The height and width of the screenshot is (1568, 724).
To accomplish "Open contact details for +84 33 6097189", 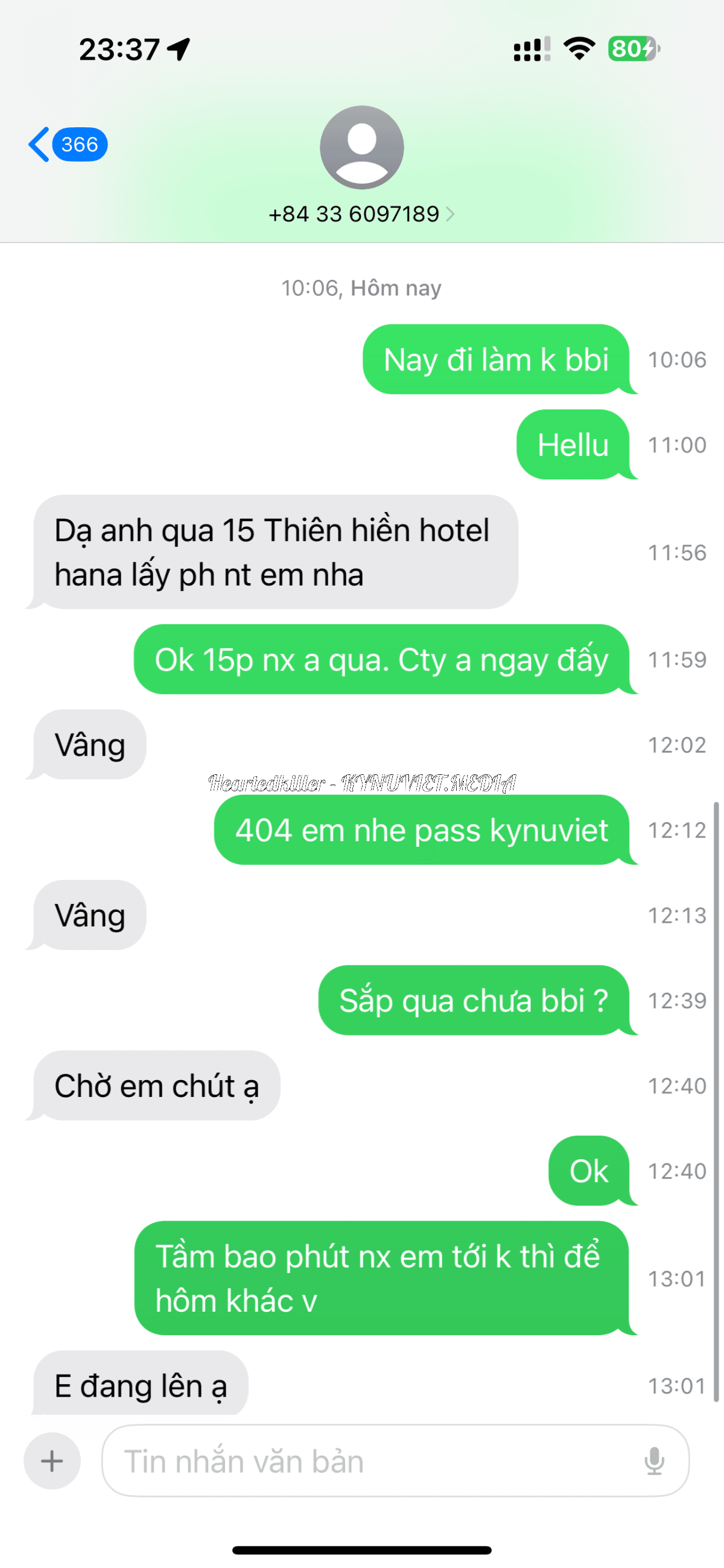I will click(361, 213).
